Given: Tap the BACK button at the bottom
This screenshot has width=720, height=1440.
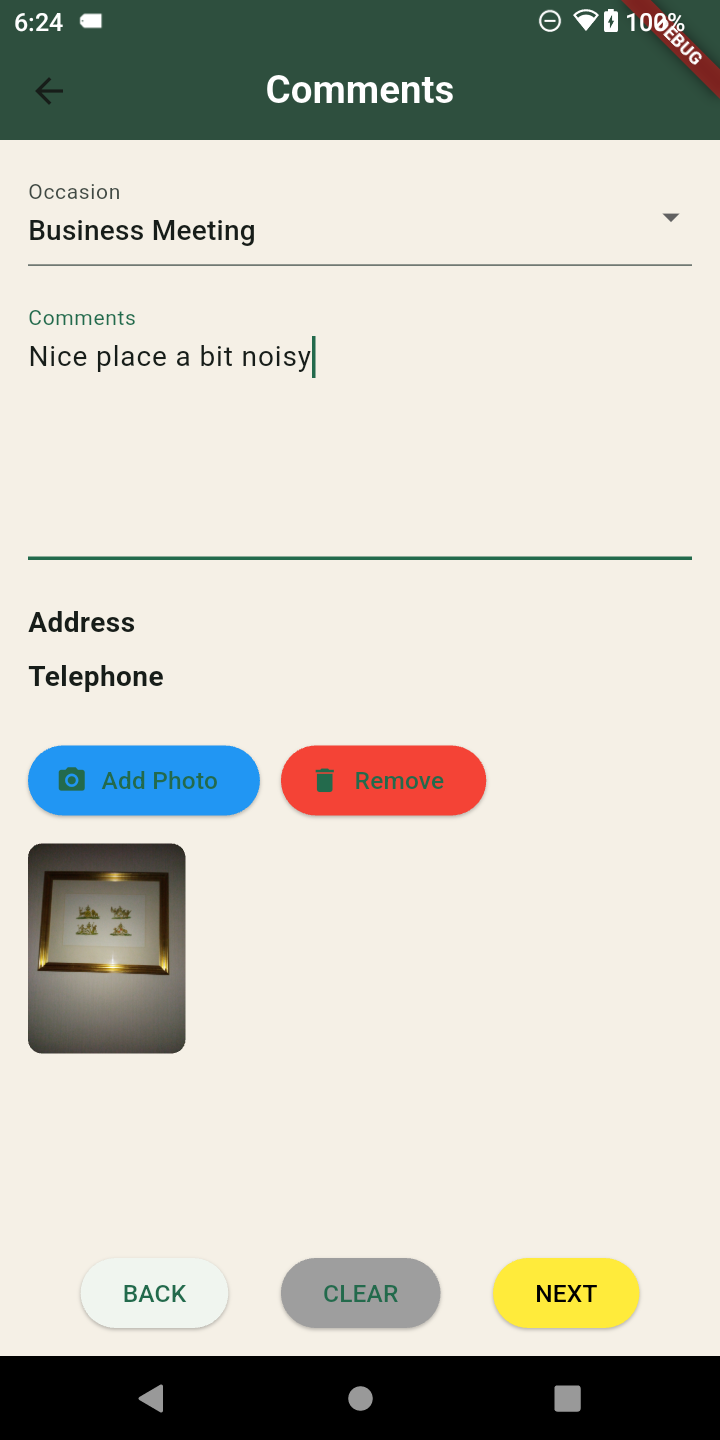Looking at the screenshot, I should coord(154,1293).
